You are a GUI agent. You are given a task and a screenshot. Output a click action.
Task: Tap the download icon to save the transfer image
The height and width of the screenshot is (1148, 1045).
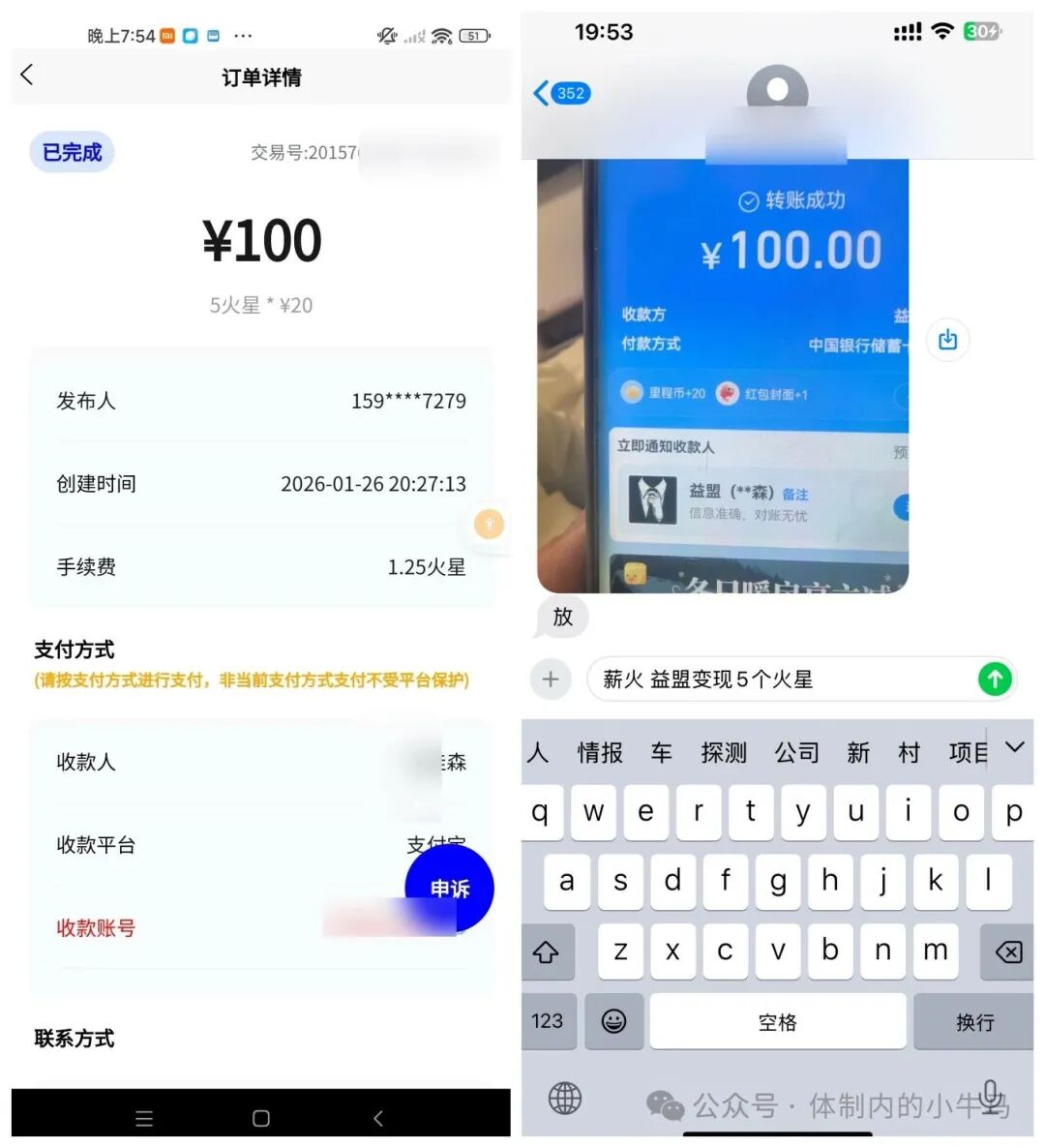coord(946,340)
